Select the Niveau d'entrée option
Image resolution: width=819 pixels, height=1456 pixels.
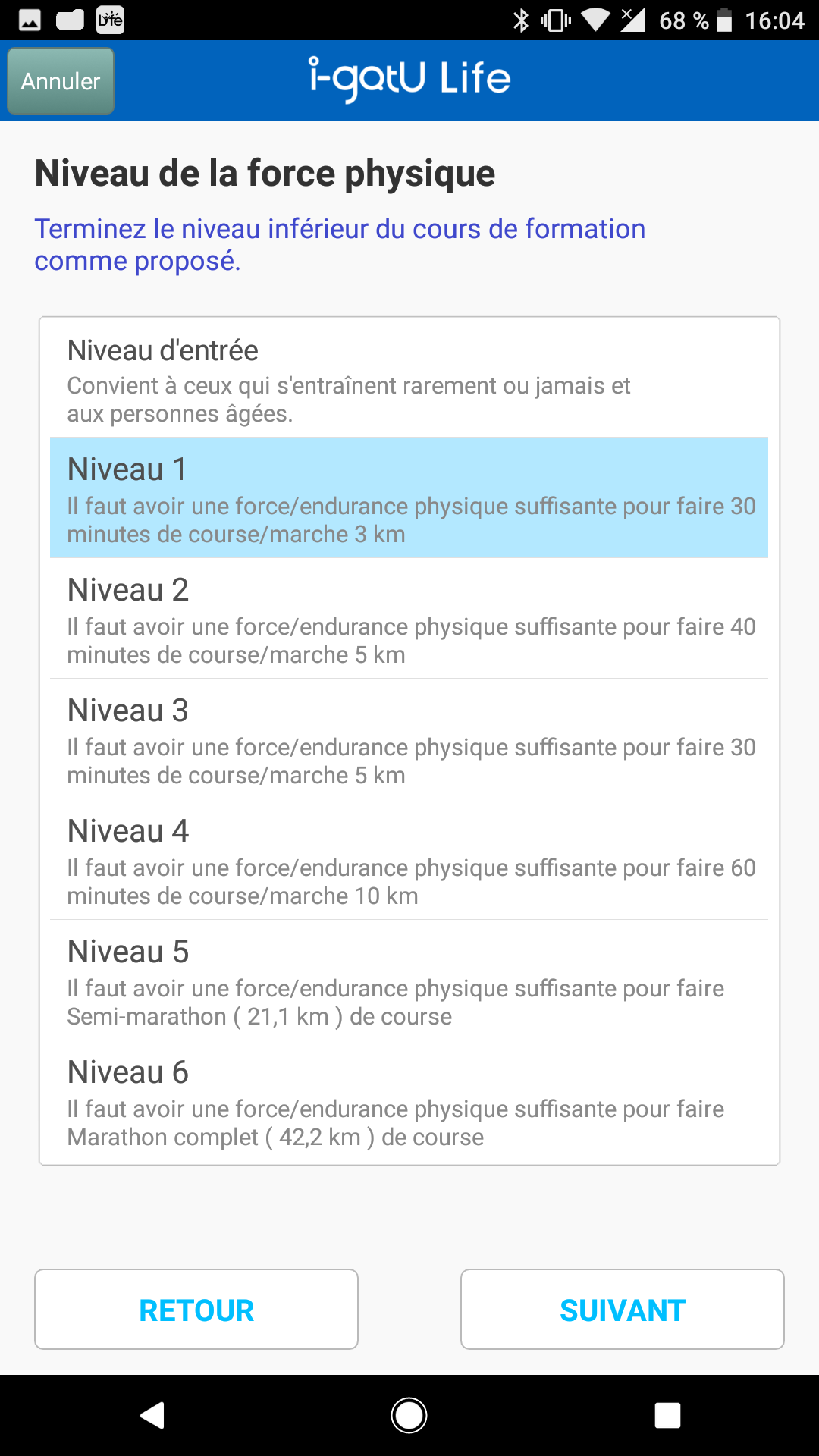click(409, 378)
